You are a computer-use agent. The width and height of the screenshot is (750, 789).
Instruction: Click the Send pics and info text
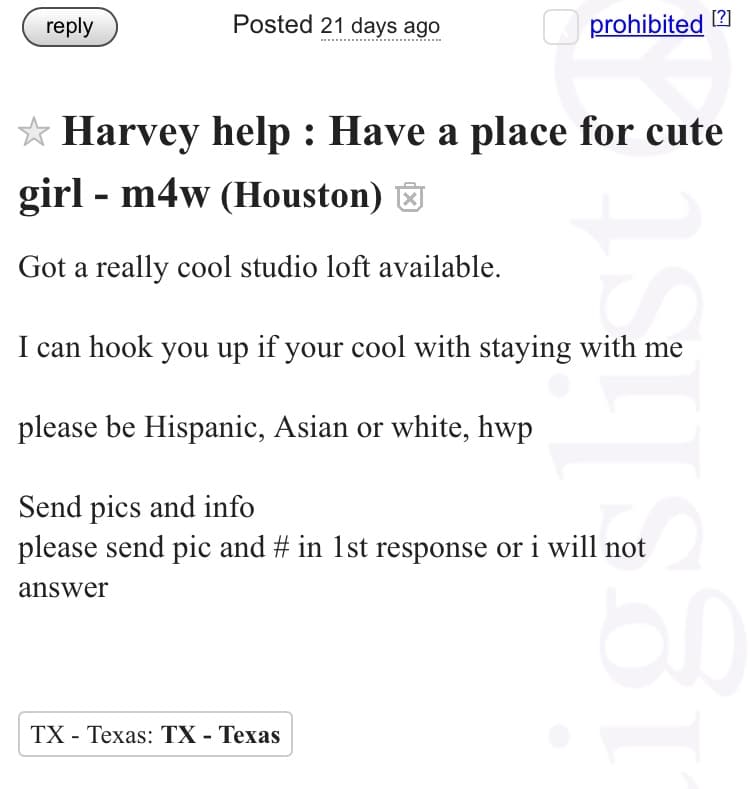(x=136, y=507)
